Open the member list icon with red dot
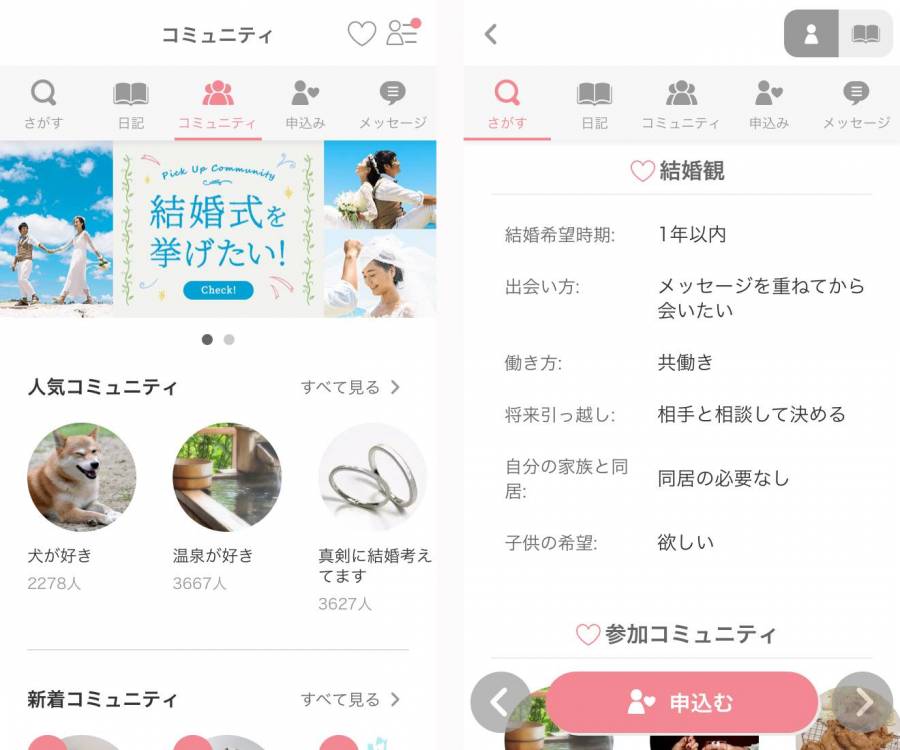900x750 pixels. (403, 33)
